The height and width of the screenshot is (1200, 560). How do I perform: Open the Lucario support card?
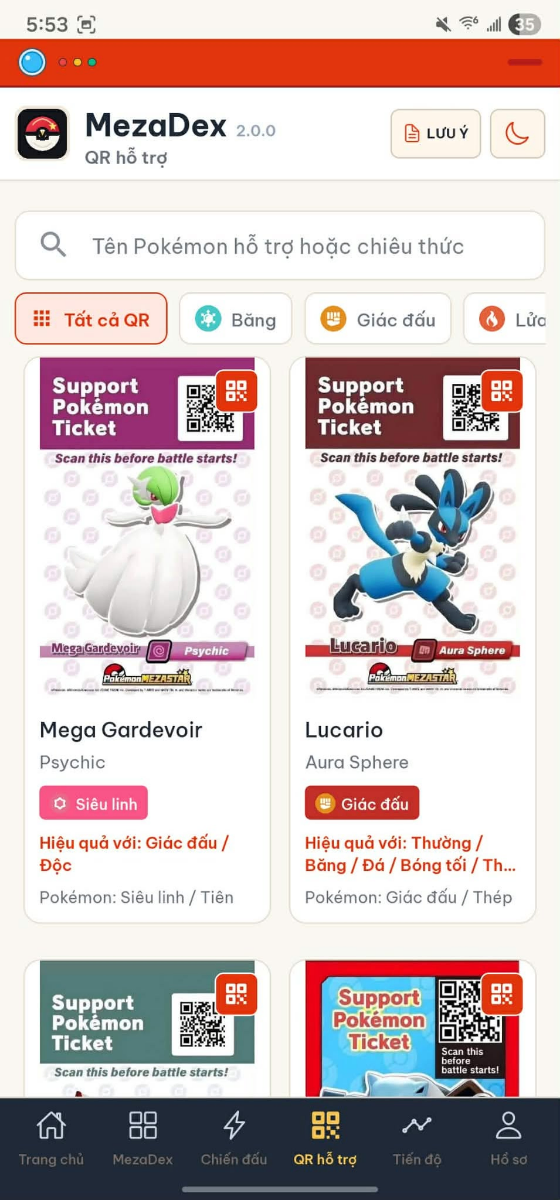pos(412,640)
